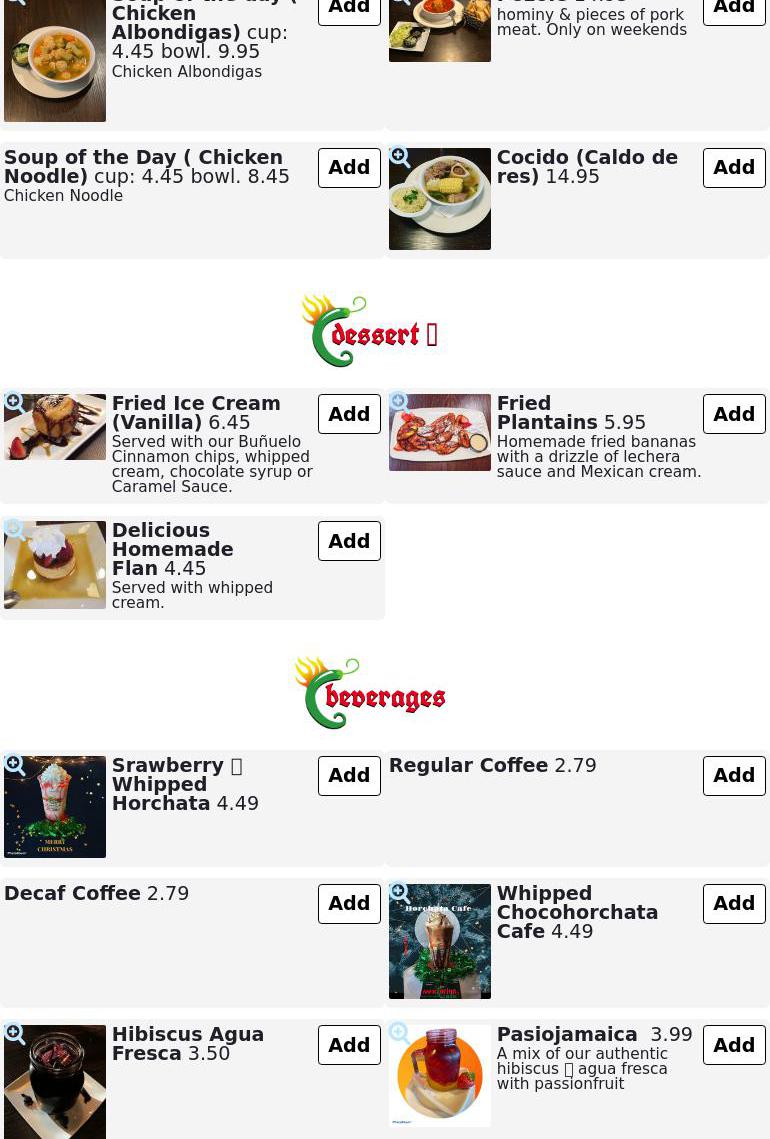This screenshot has height=1139, width=770.
Task: Enlarge the Cocido photo
Action: coord(400,157)
